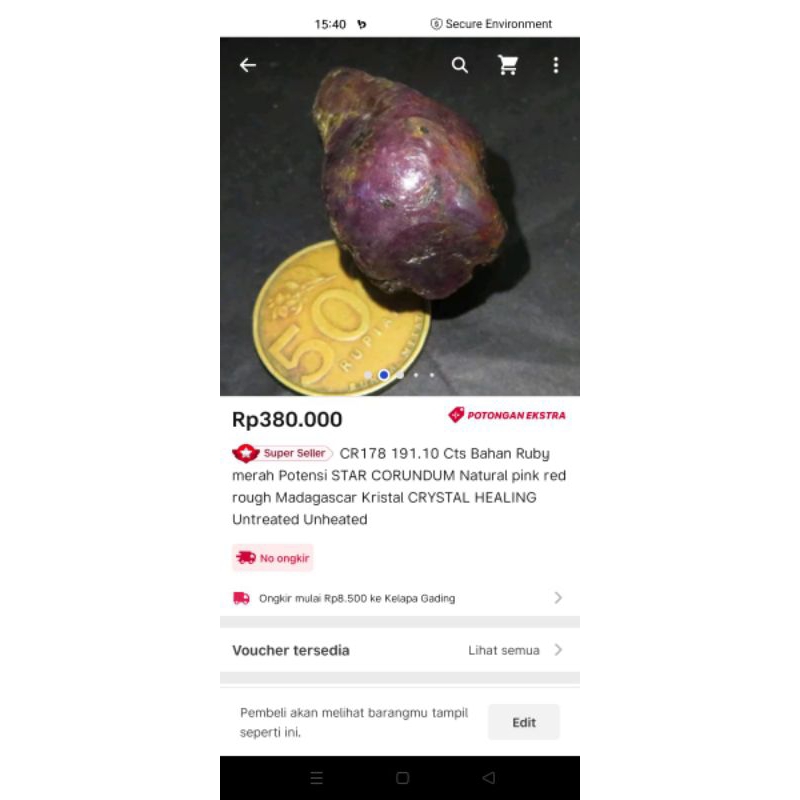Go to the home screen via system home
Screen dimensions: 800x800
pos(402,778)
